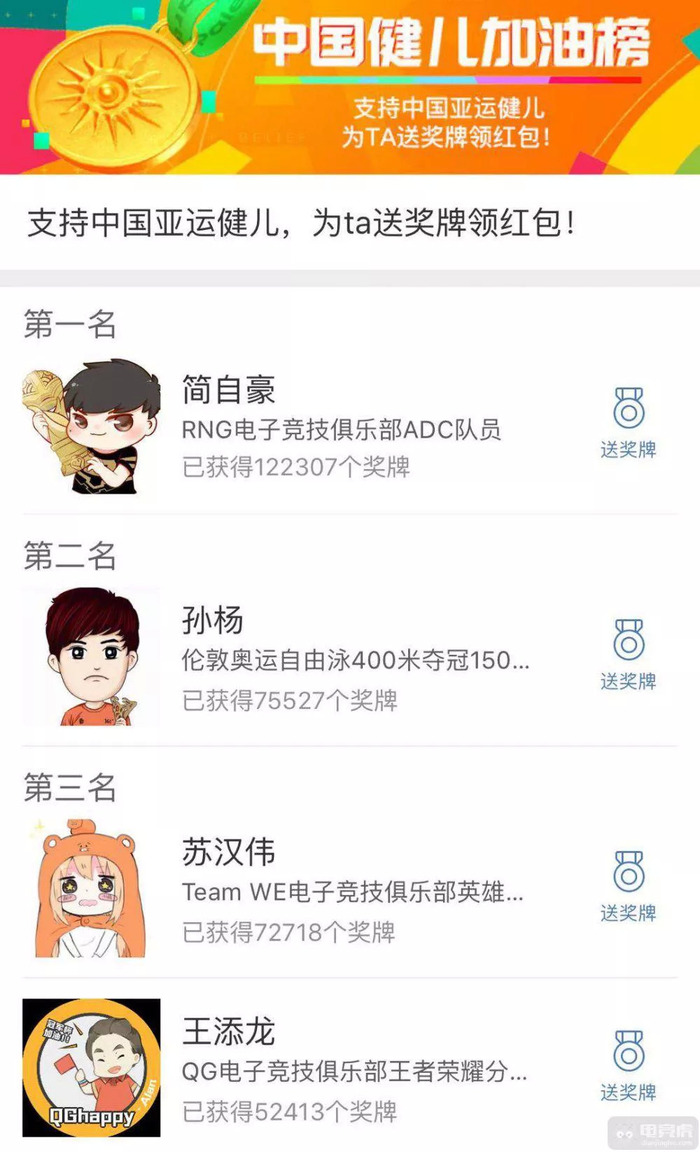Send a medal to 孙杨
The height and width of the screenshot is (1152, 700).
(x=628, y=655)
